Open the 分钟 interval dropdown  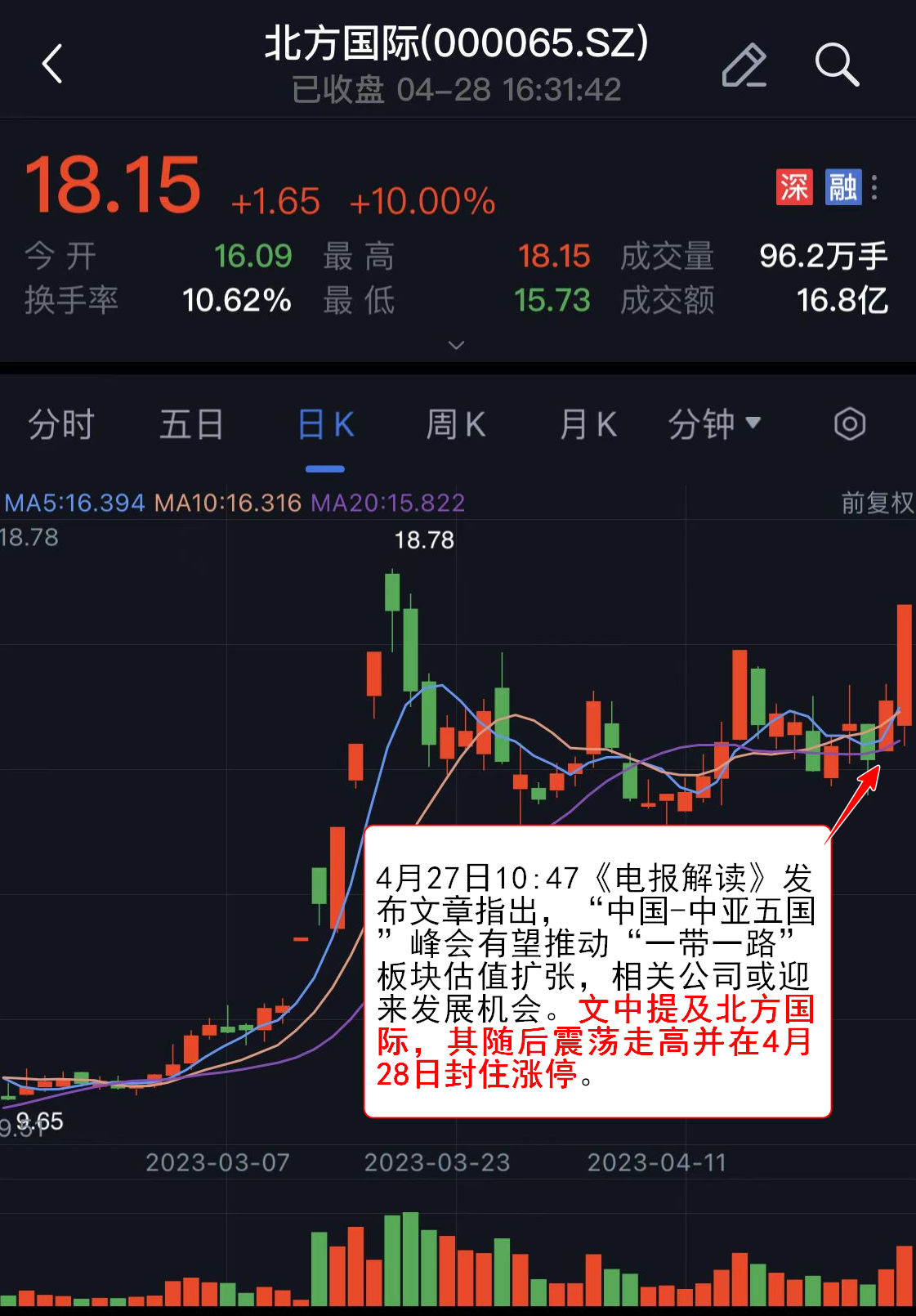pos(714,425)
